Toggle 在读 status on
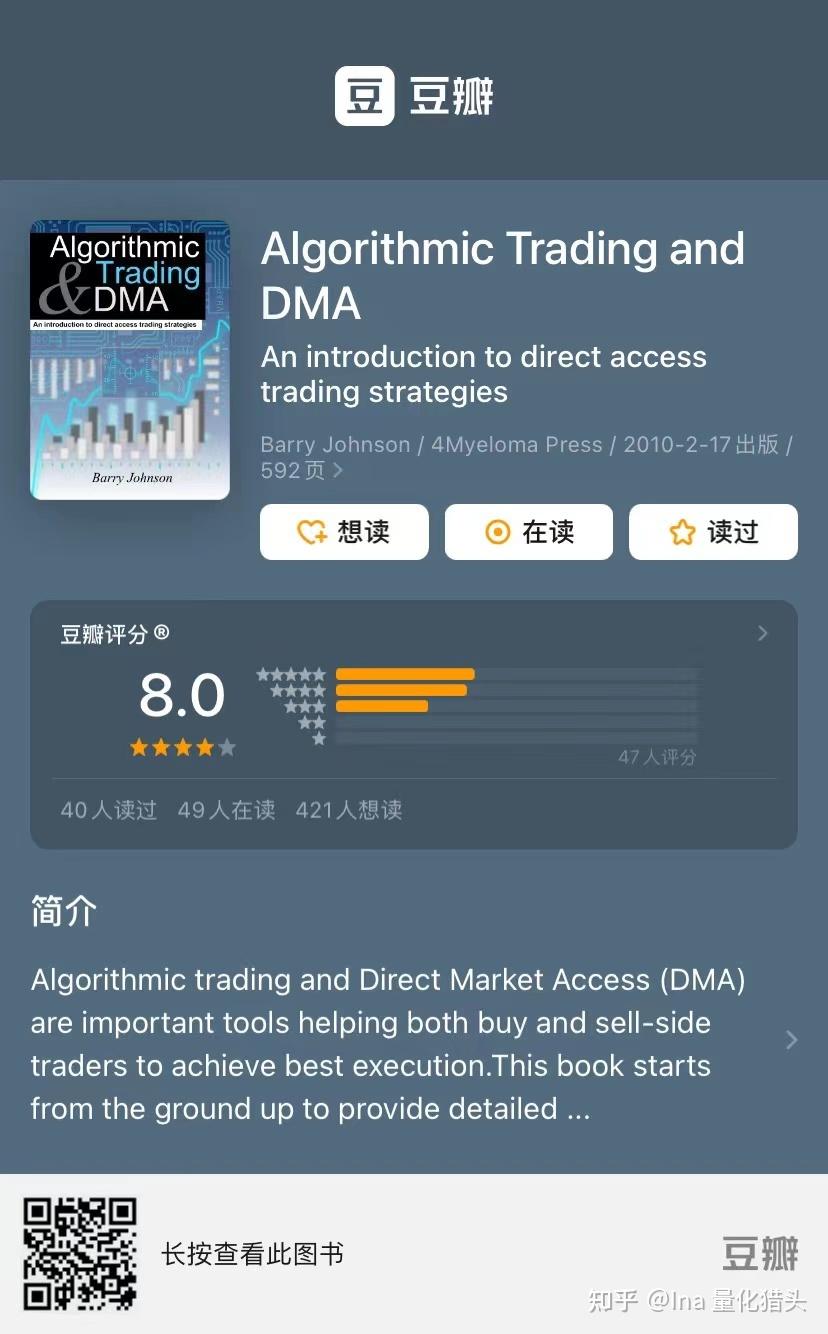 [528, 532]
